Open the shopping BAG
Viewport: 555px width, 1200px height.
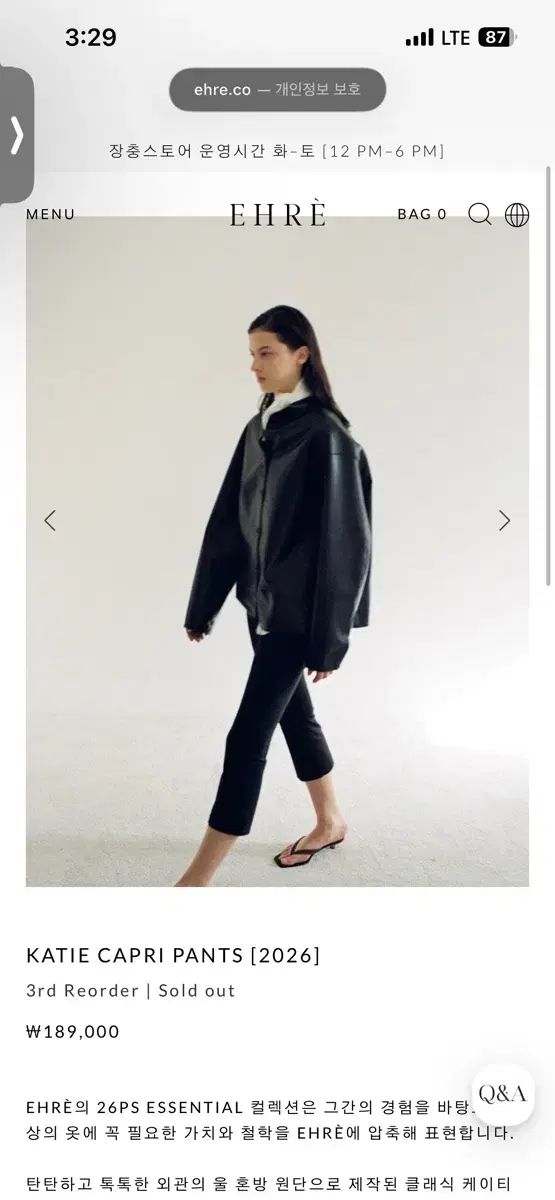[x=422, y=214]
